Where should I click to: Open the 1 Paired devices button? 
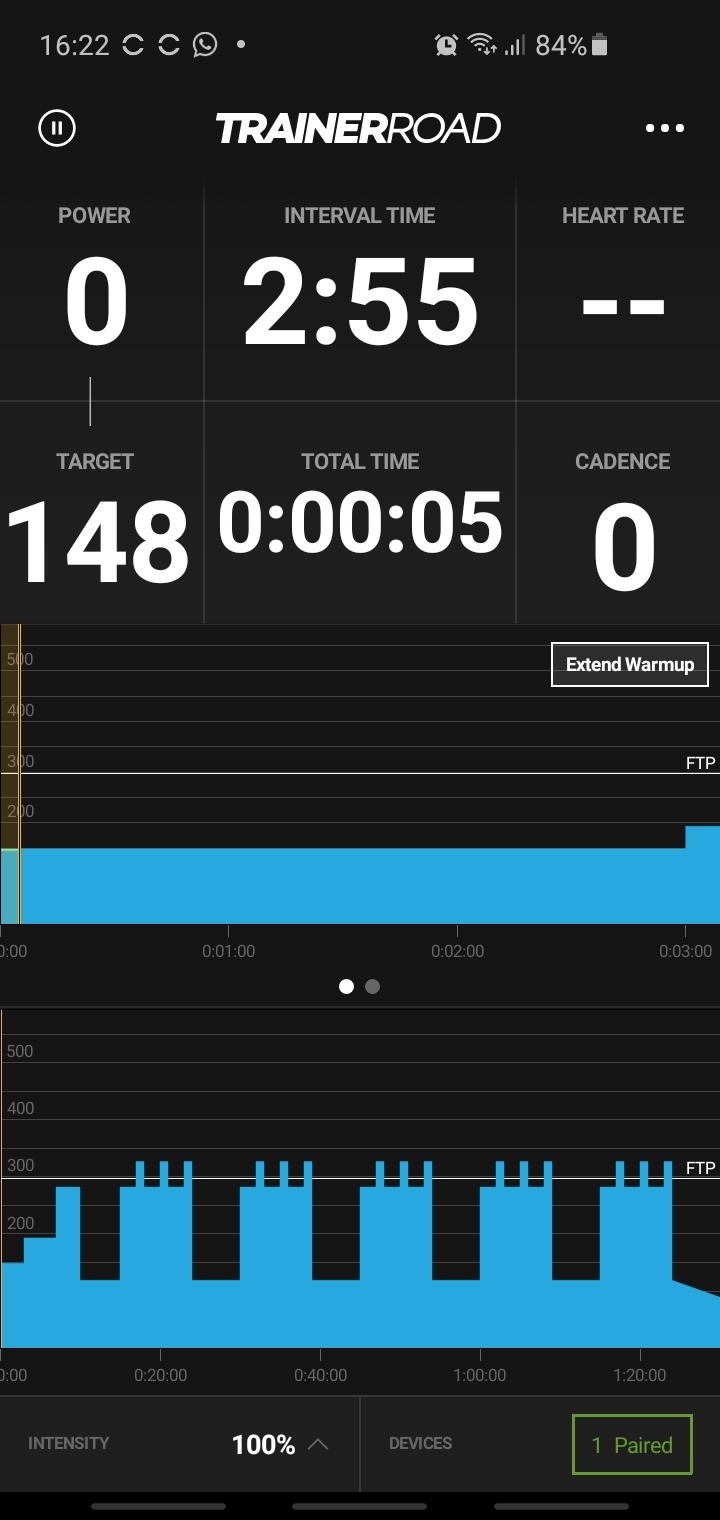pyautogui.click(x=632, y=1445)
